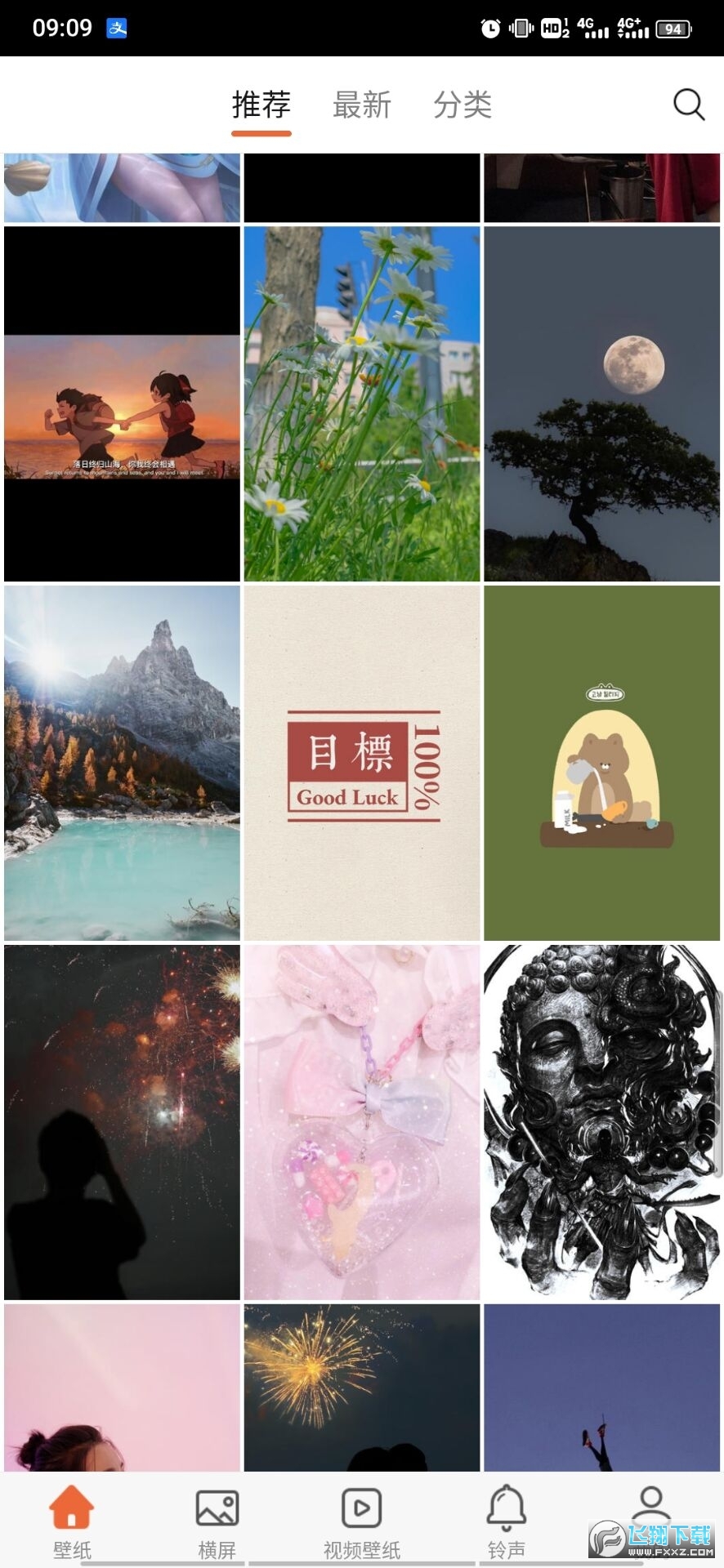Tap the 壁纸 home tab
724x1568 pixels.
(x=73, y=1521)
